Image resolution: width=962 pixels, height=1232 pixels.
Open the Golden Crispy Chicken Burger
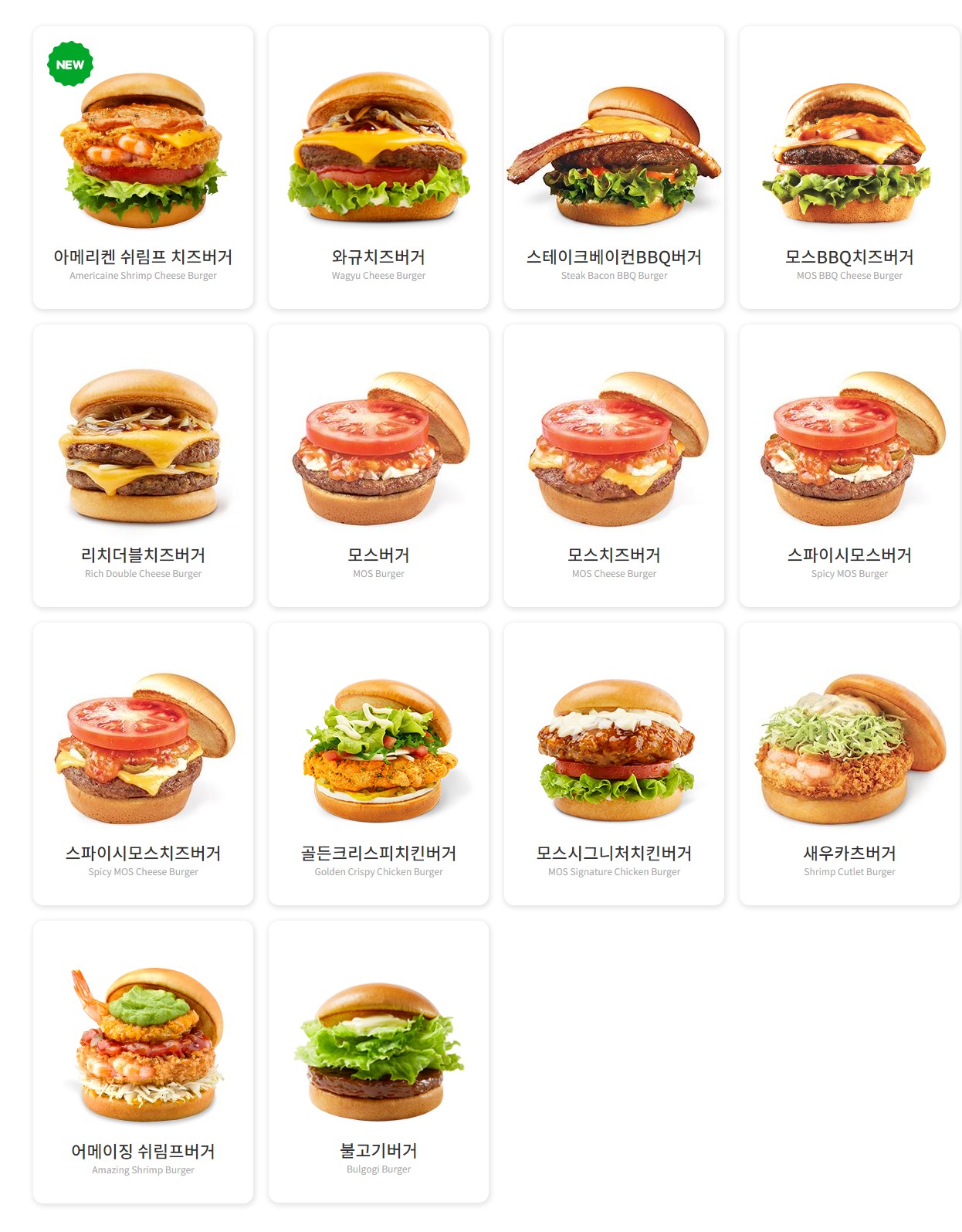point(378,764)
